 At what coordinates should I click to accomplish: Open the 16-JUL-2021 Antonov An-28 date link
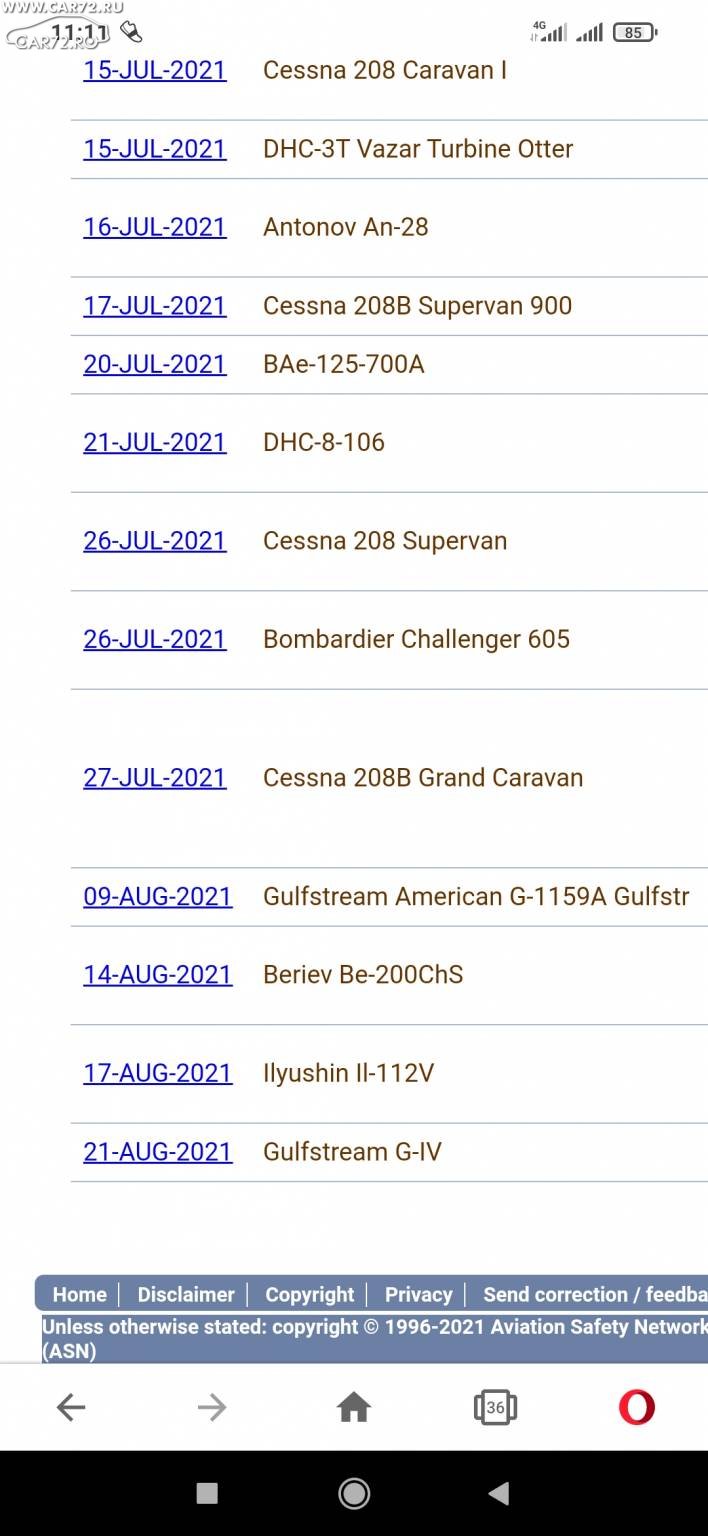click(x=155, y=227)
